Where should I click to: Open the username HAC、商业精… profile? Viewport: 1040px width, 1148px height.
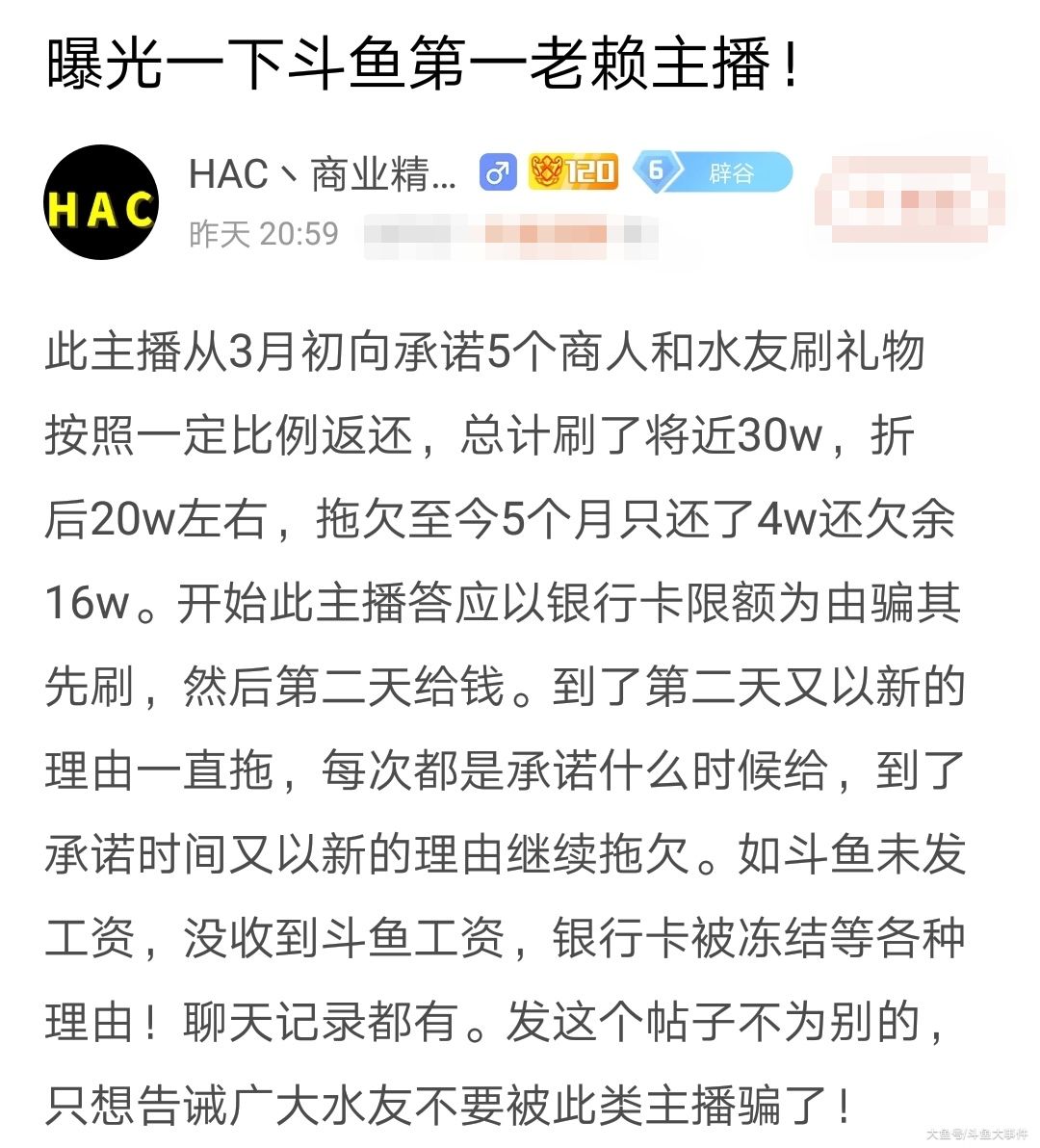point(322,174)
